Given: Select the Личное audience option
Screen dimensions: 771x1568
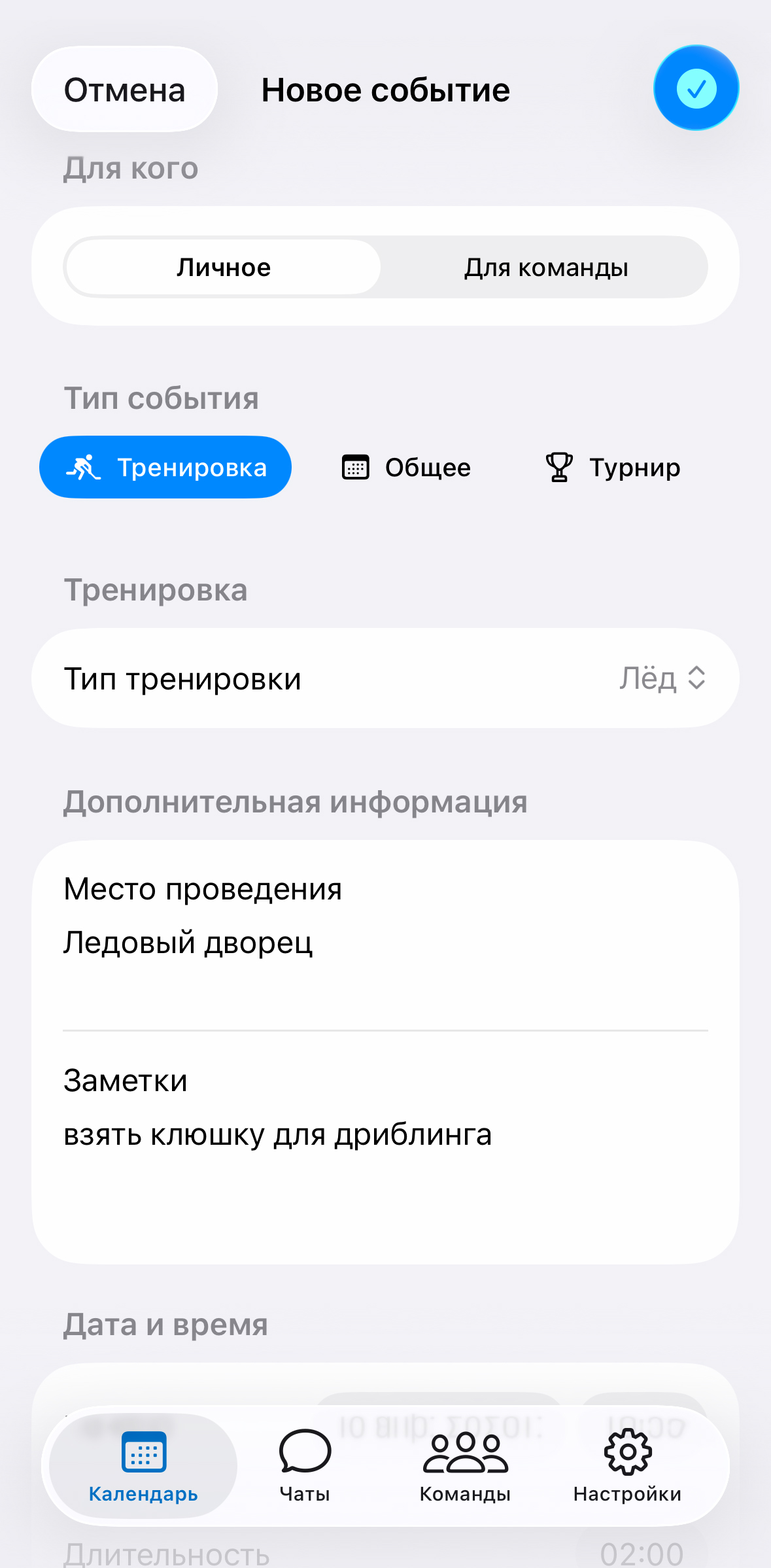Looking at the screenshot, I should coord(222,267).
